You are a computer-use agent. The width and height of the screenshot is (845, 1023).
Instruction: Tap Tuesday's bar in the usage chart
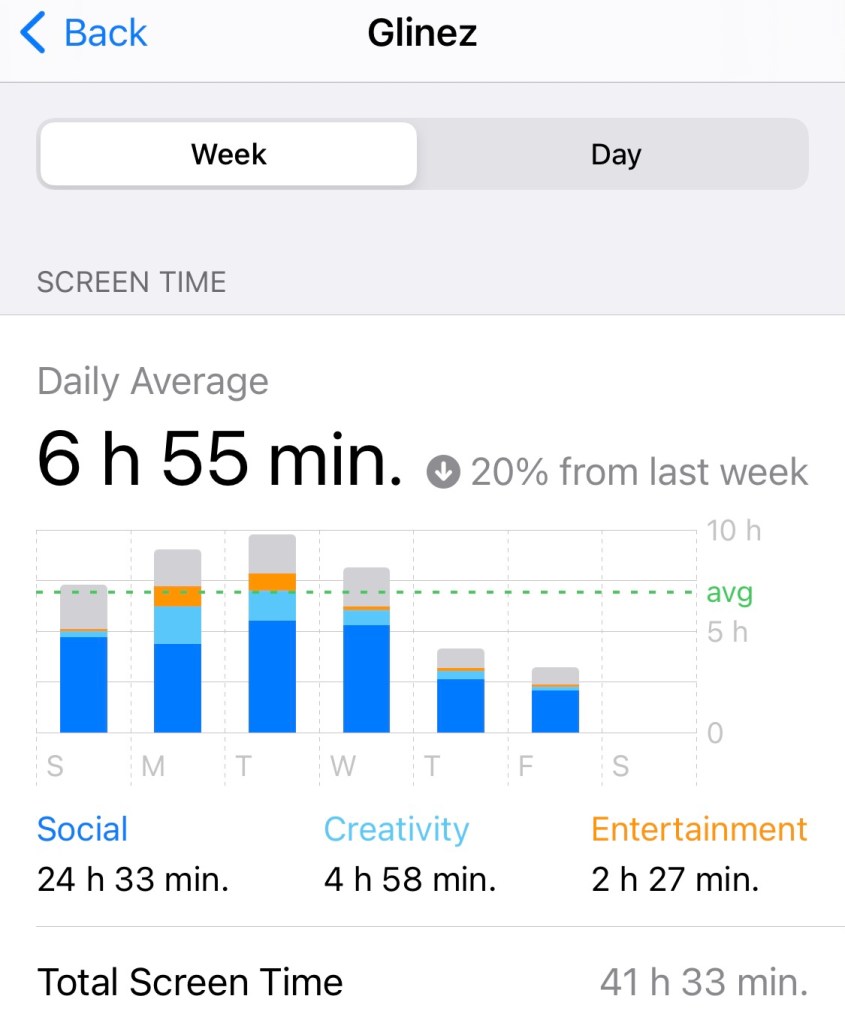pyautogui.click(x=272, y=640)
